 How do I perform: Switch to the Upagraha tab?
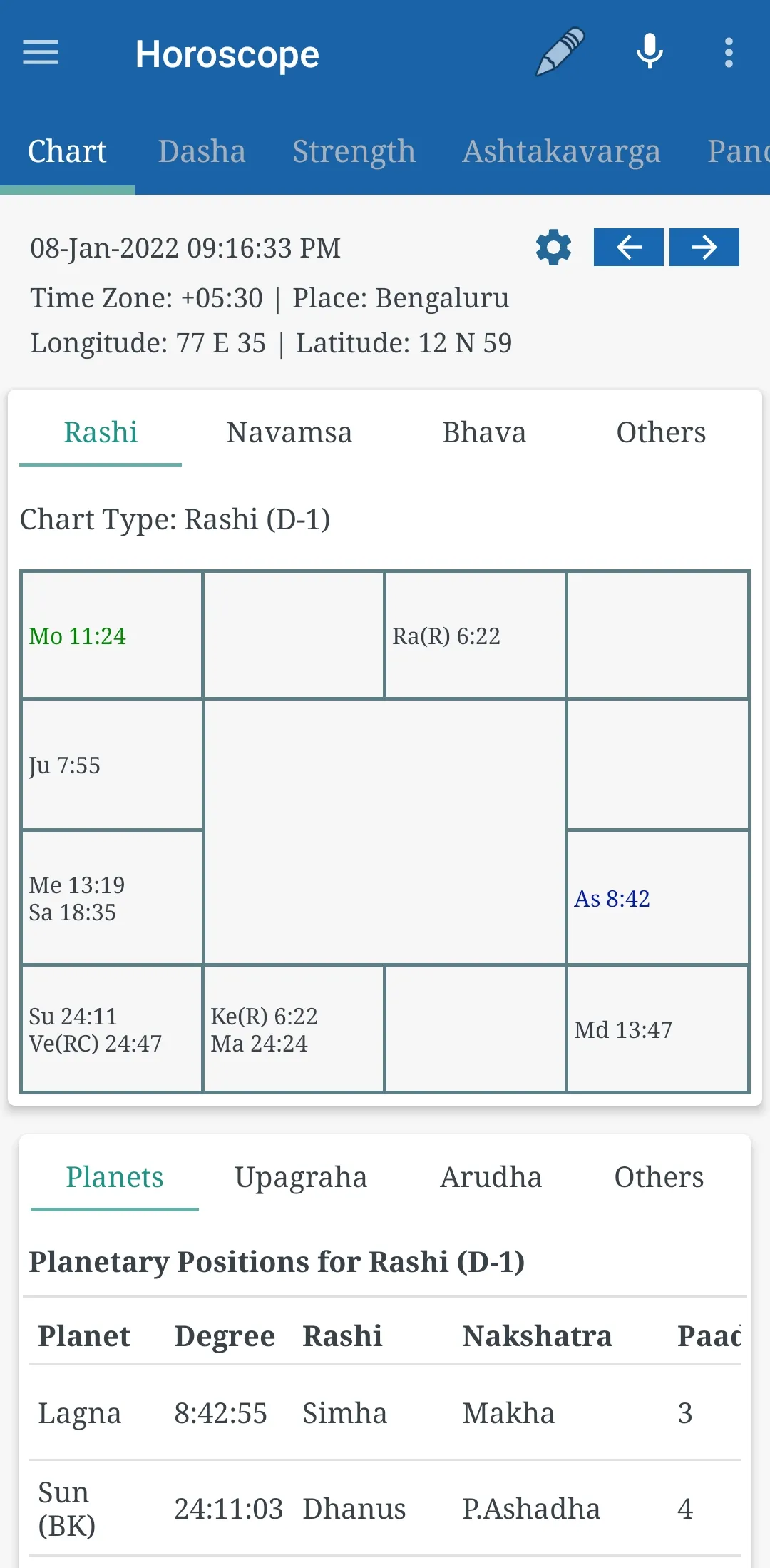[300, 1177]
